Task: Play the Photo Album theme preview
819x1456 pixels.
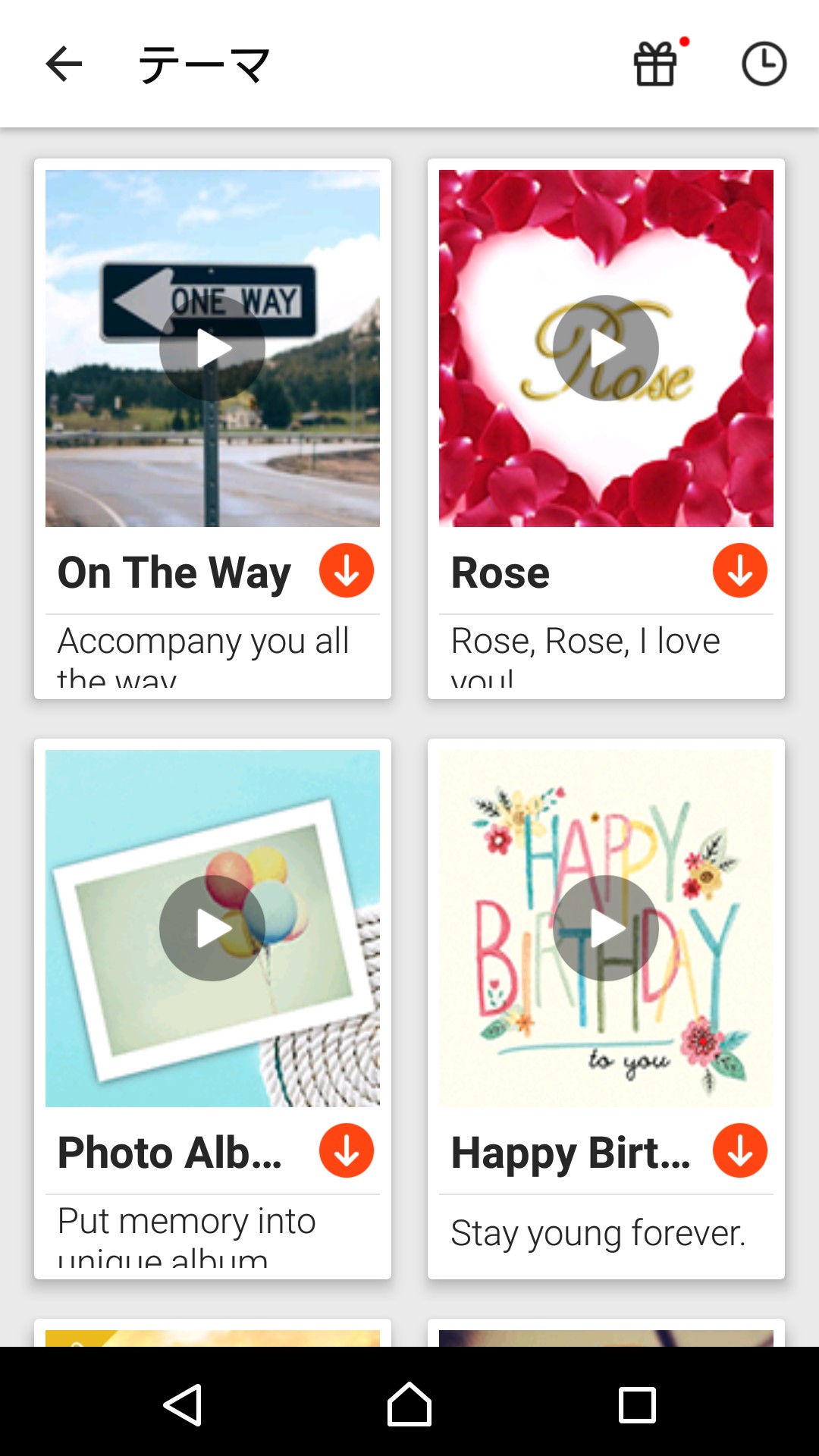Action: (x=212, y=928)
